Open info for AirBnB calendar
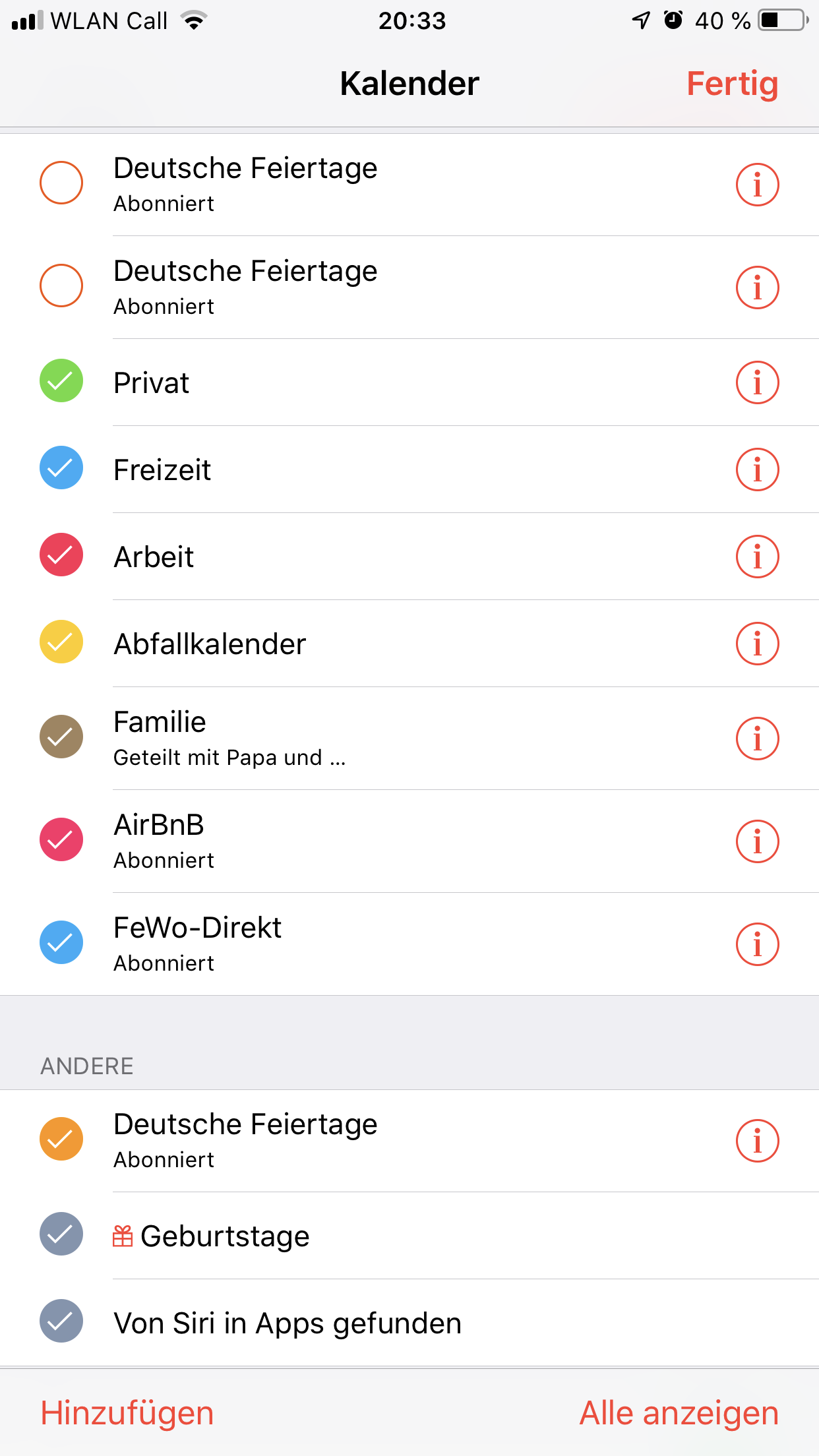Image resolution: width=819 pixels, height=1456 pixels. pos(756,841)
